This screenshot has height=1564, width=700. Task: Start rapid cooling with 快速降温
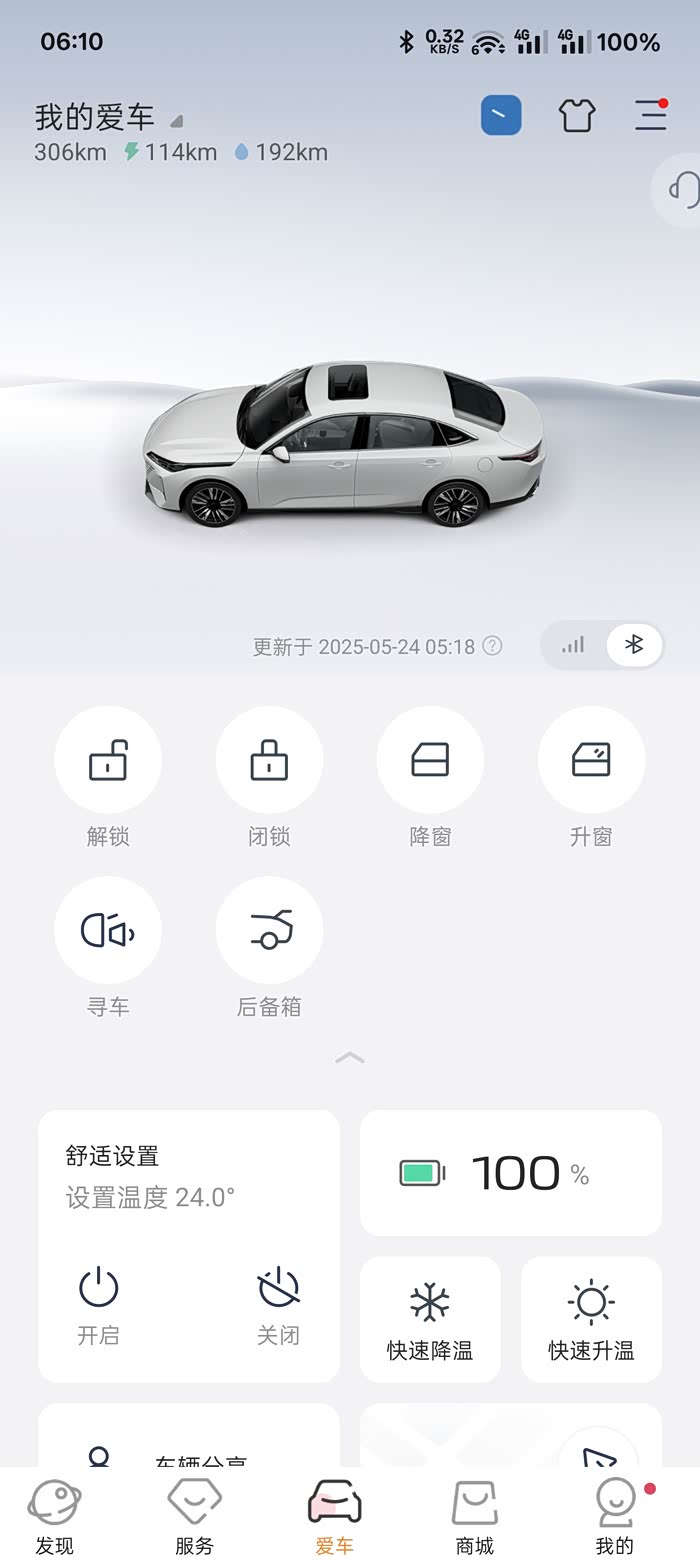coord(430,1320)
